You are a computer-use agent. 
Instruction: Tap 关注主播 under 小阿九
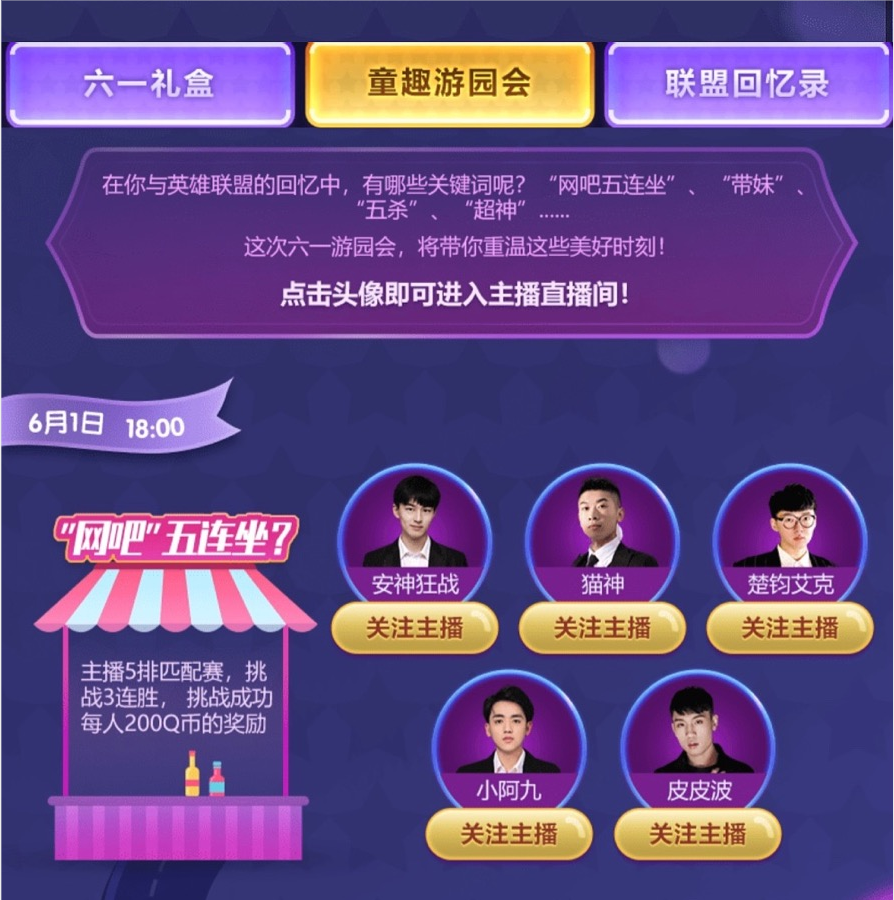click(509, 833)
